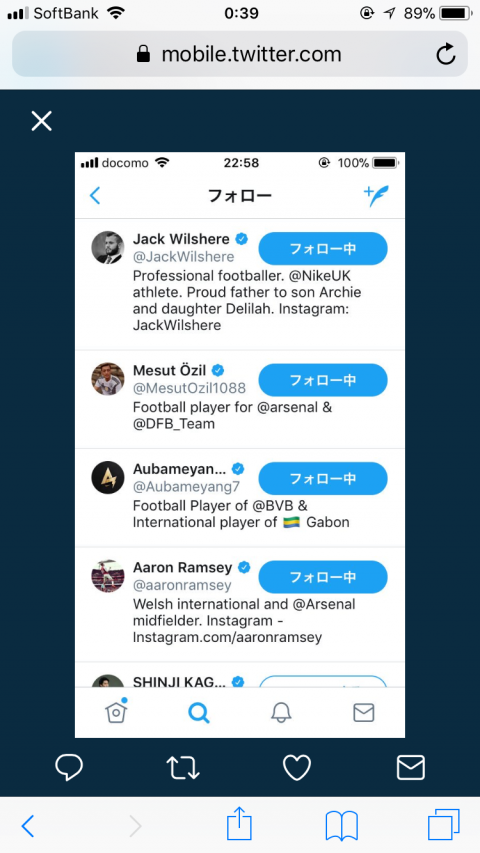Go back to the previous page in Safari

[28, 826]
